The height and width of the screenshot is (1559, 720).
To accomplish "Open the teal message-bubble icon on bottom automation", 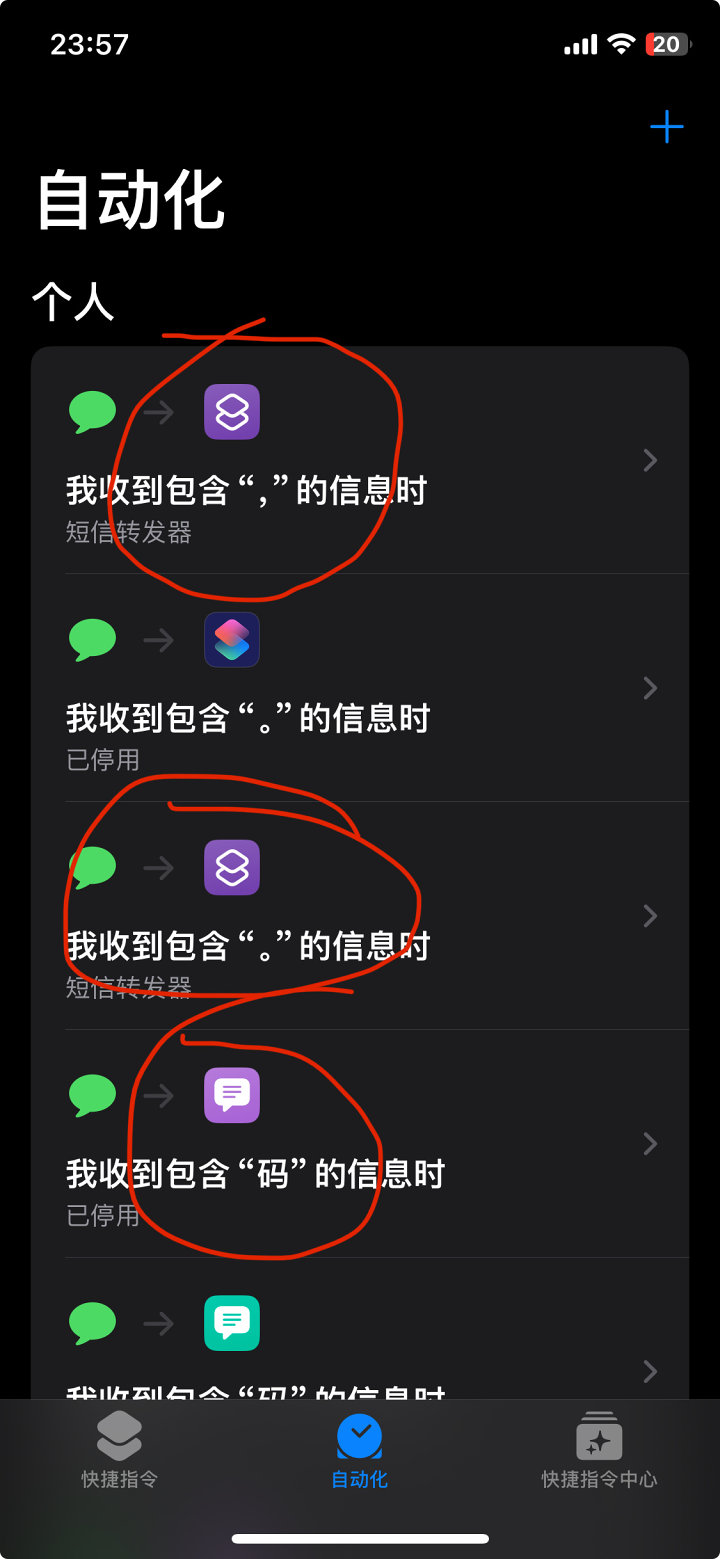I will (231, 1322).
